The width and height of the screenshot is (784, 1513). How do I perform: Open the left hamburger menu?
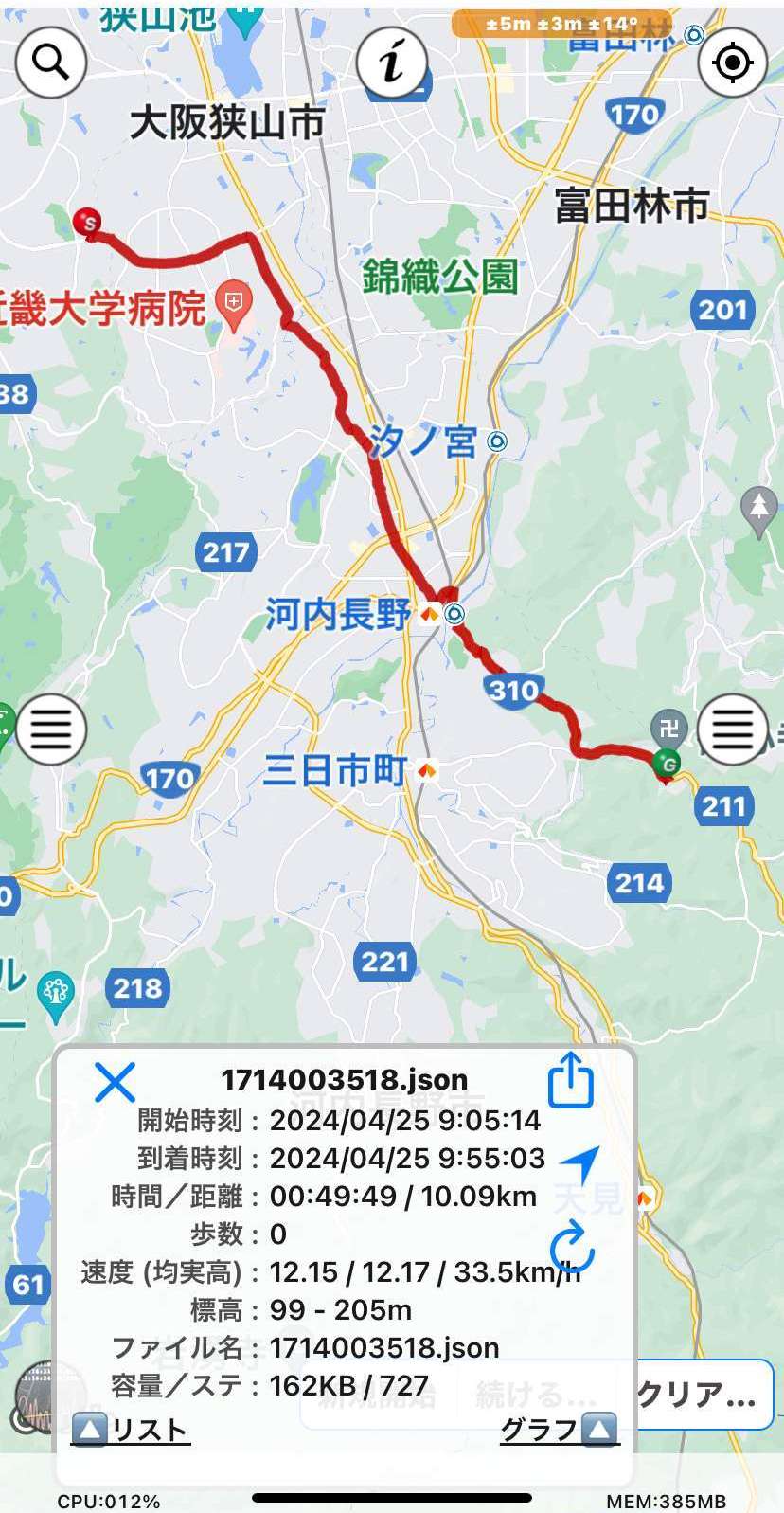tap(51, 729)
